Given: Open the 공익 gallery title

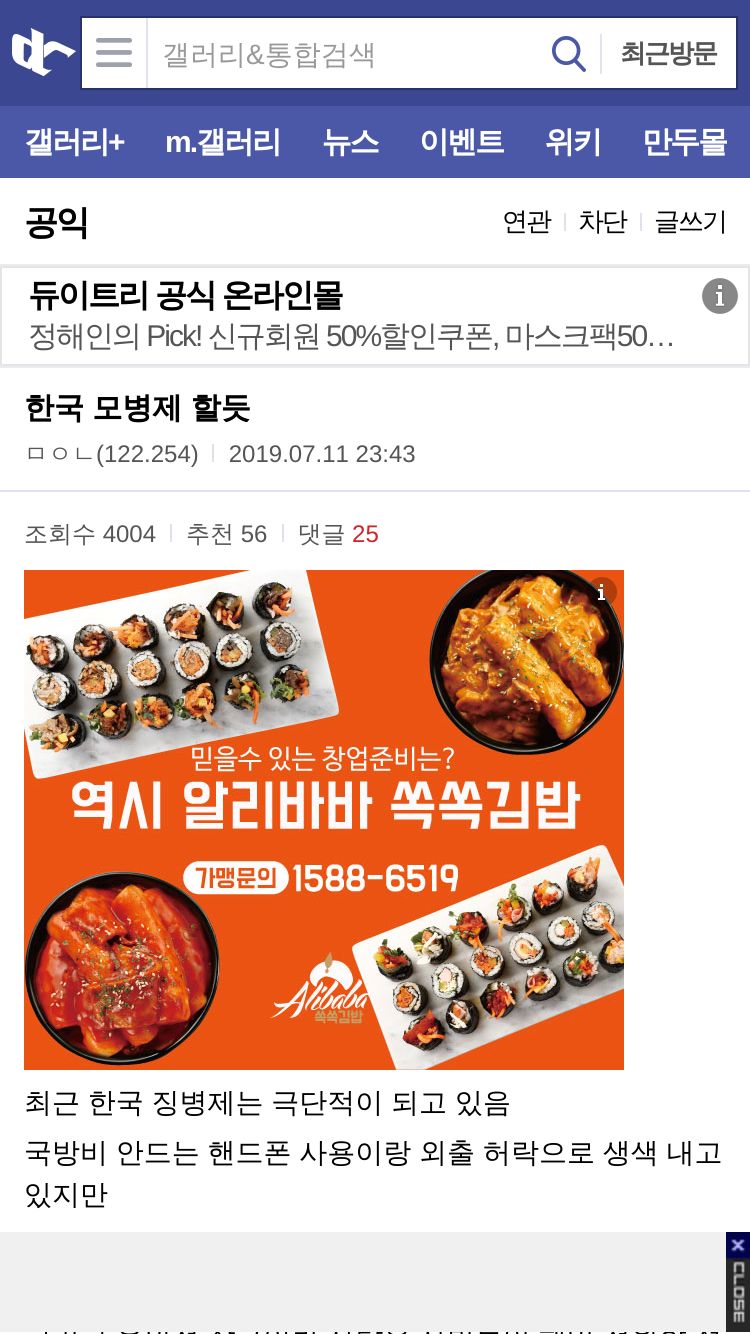Looking at the screenshot, I should pyautogui.click(x=57, y=222).
